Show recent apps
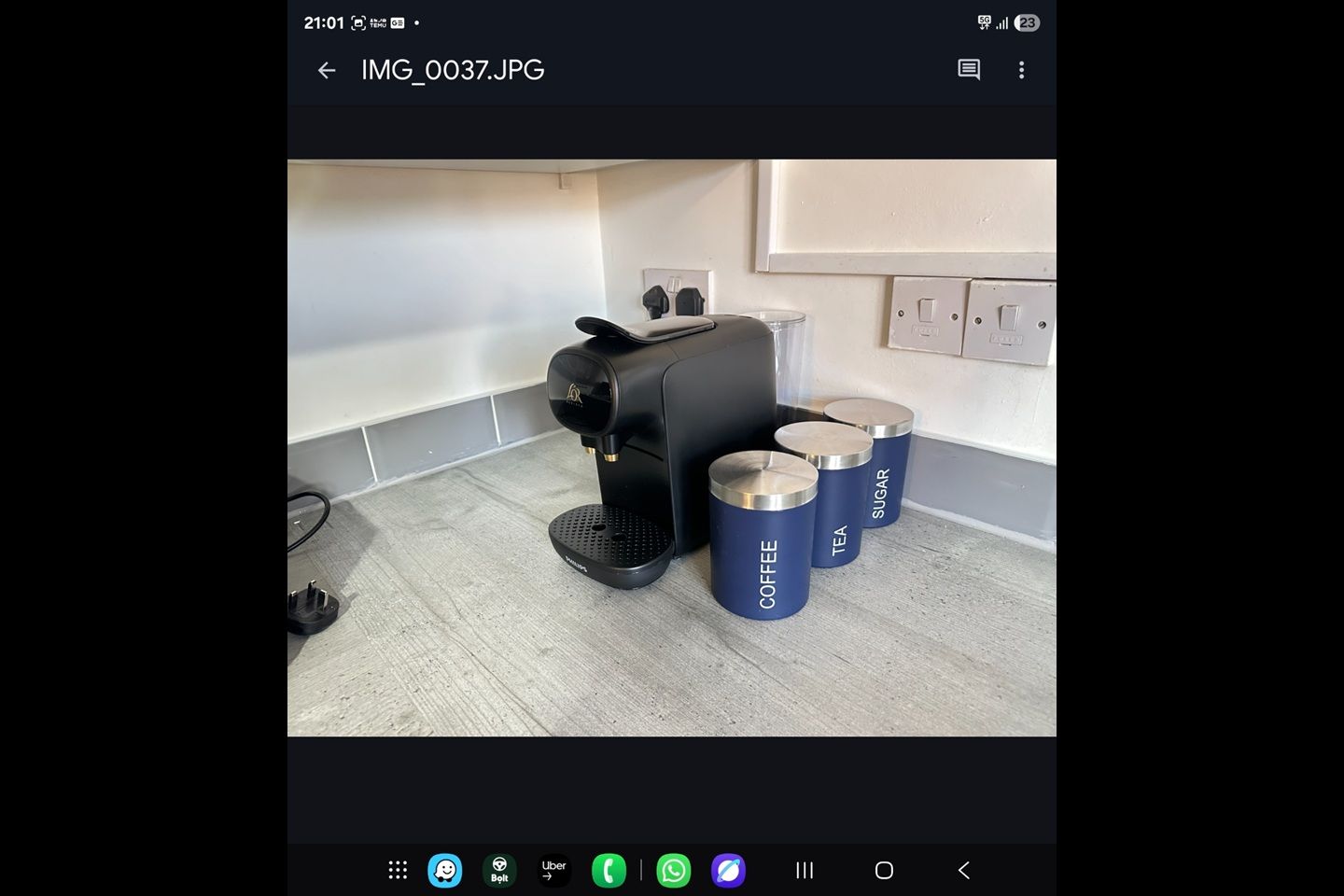The height and width of the screenshot is (896, 1344). (x=805, y=870)
